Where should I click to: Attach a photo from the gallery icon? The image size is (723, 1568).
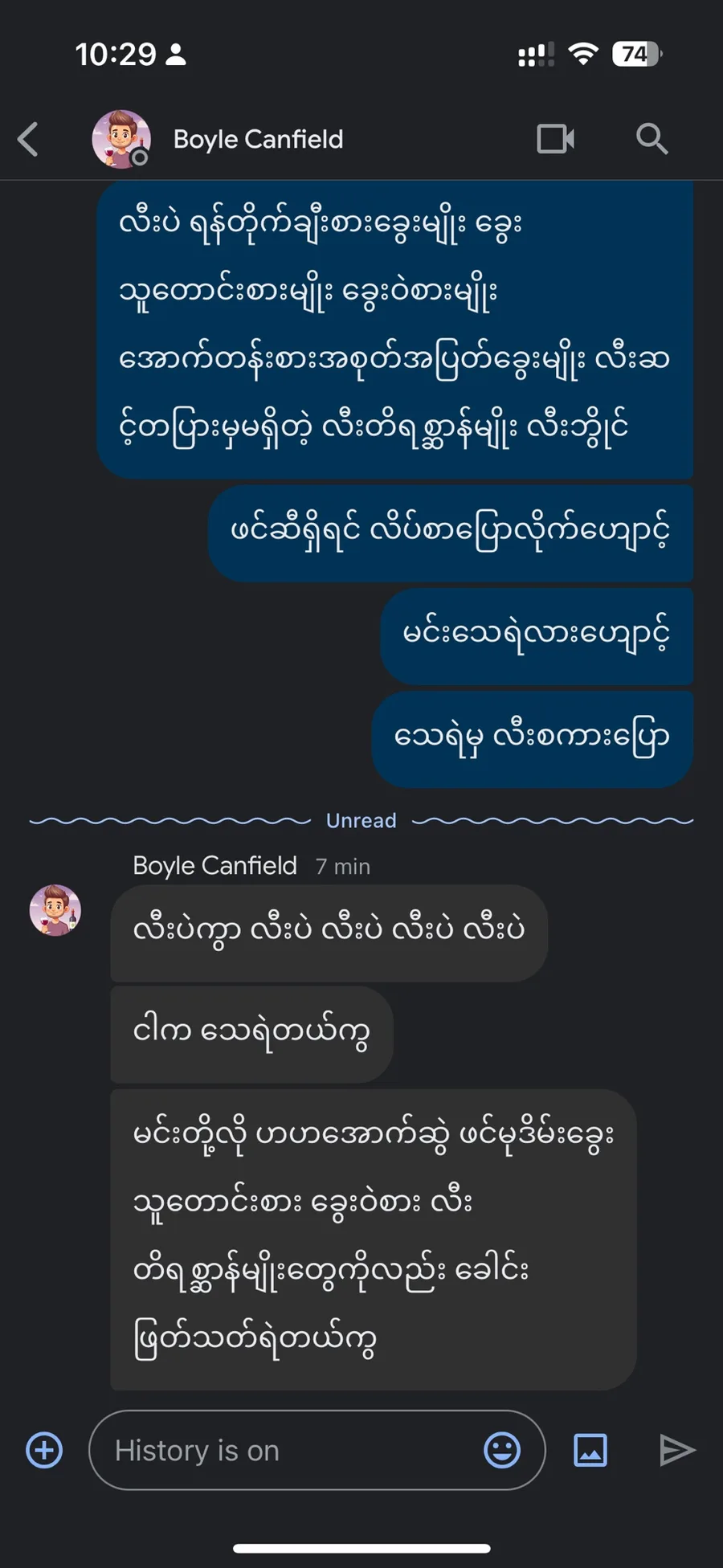pyautogui.click(x=590, y=1450)
